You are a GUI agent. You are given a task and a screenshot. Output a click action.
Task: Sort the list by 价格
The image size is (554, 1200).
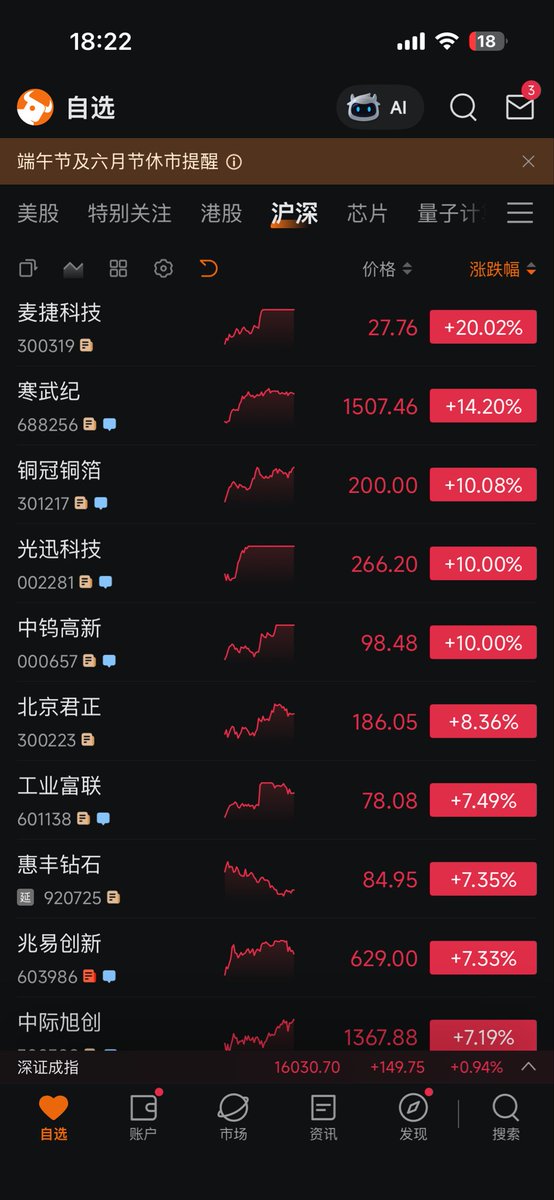(387, 269)
